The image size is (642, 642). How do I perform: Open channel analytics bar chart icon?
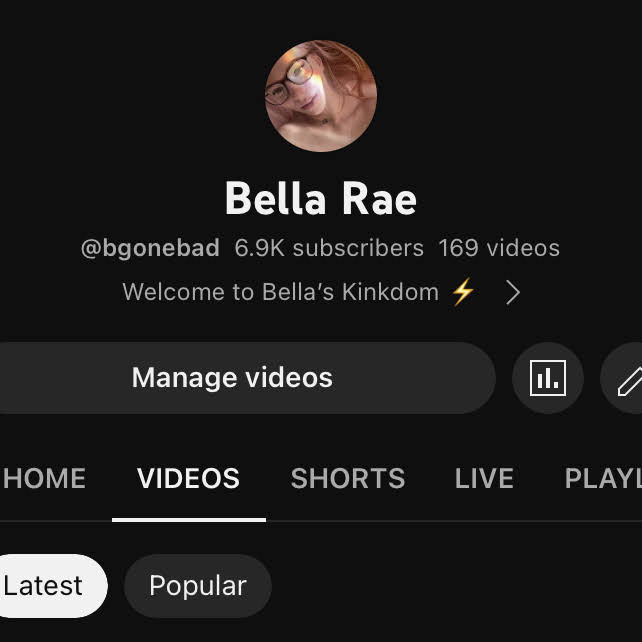547,378
